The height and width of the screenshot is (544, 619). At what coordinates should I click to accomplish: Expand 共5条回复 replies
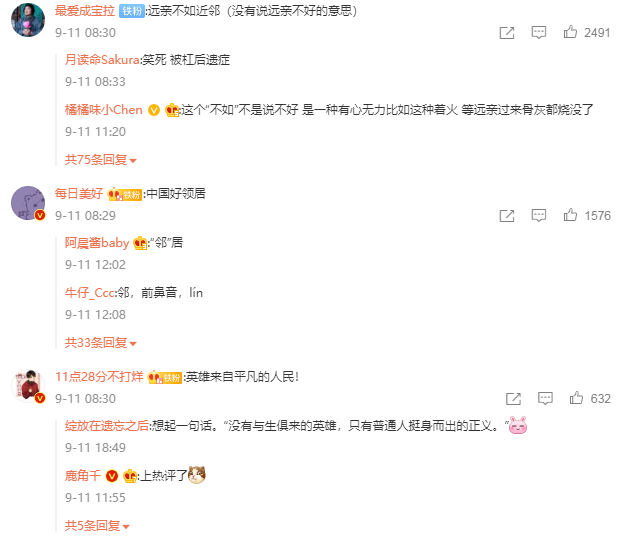click(x=97, y=525)
